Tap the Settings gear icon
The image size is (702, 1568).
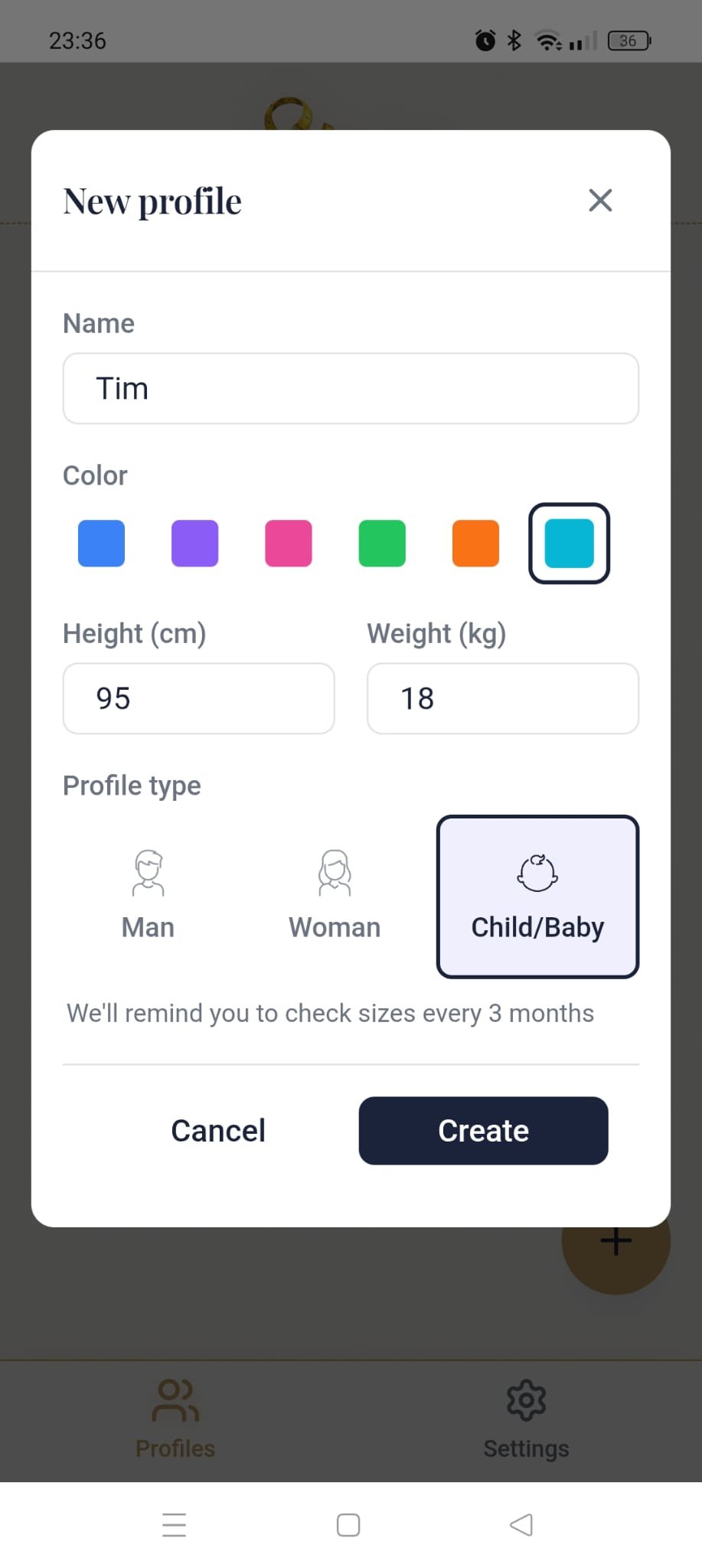(525, 1399)
